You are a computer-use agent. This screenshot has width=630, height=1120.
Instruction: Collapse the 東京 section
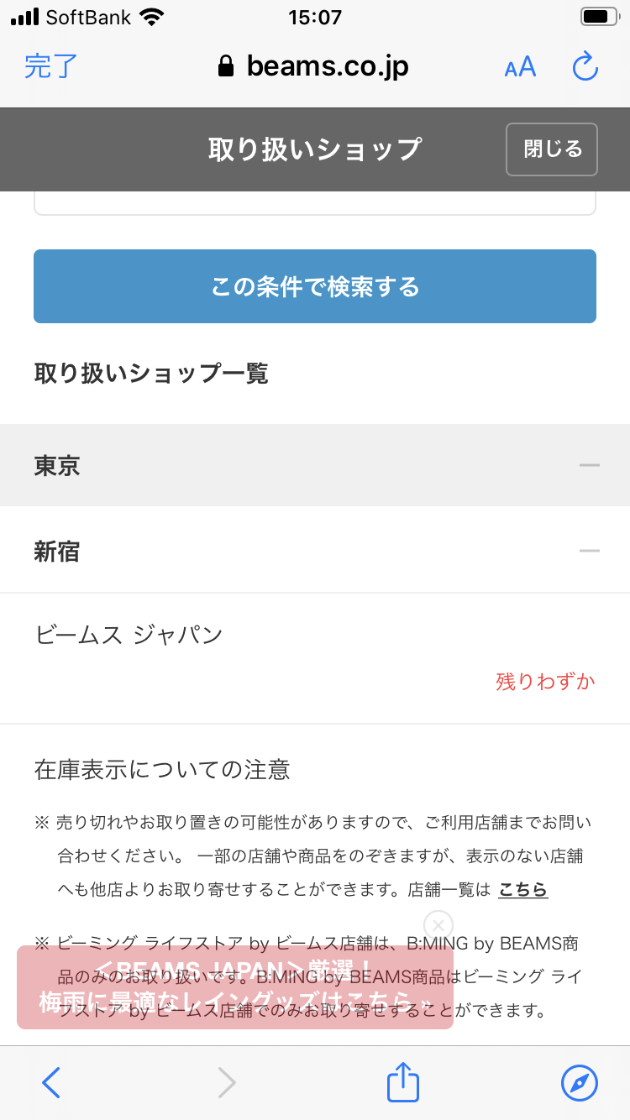coord(315,465)
